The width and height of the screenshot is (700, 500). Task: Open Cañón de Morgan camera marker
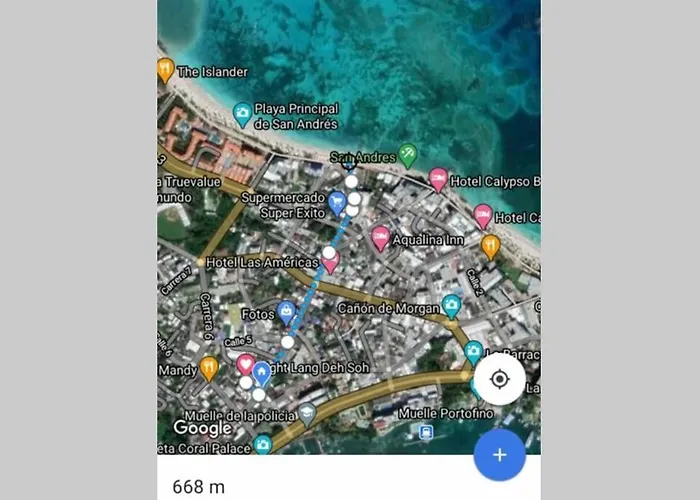[452, 306]
